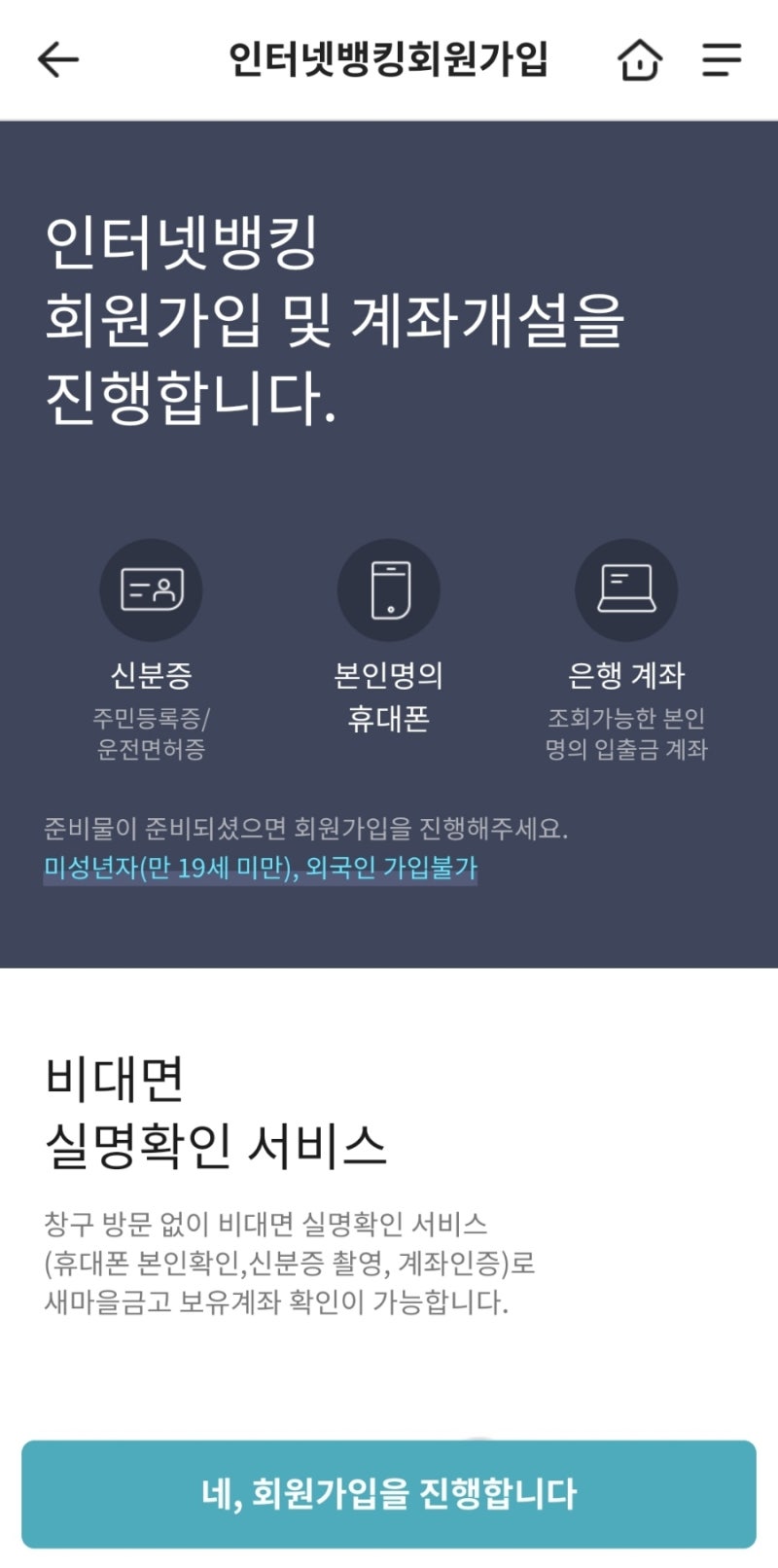
Task: Open the hamburger menu icon
Action: 721,60
